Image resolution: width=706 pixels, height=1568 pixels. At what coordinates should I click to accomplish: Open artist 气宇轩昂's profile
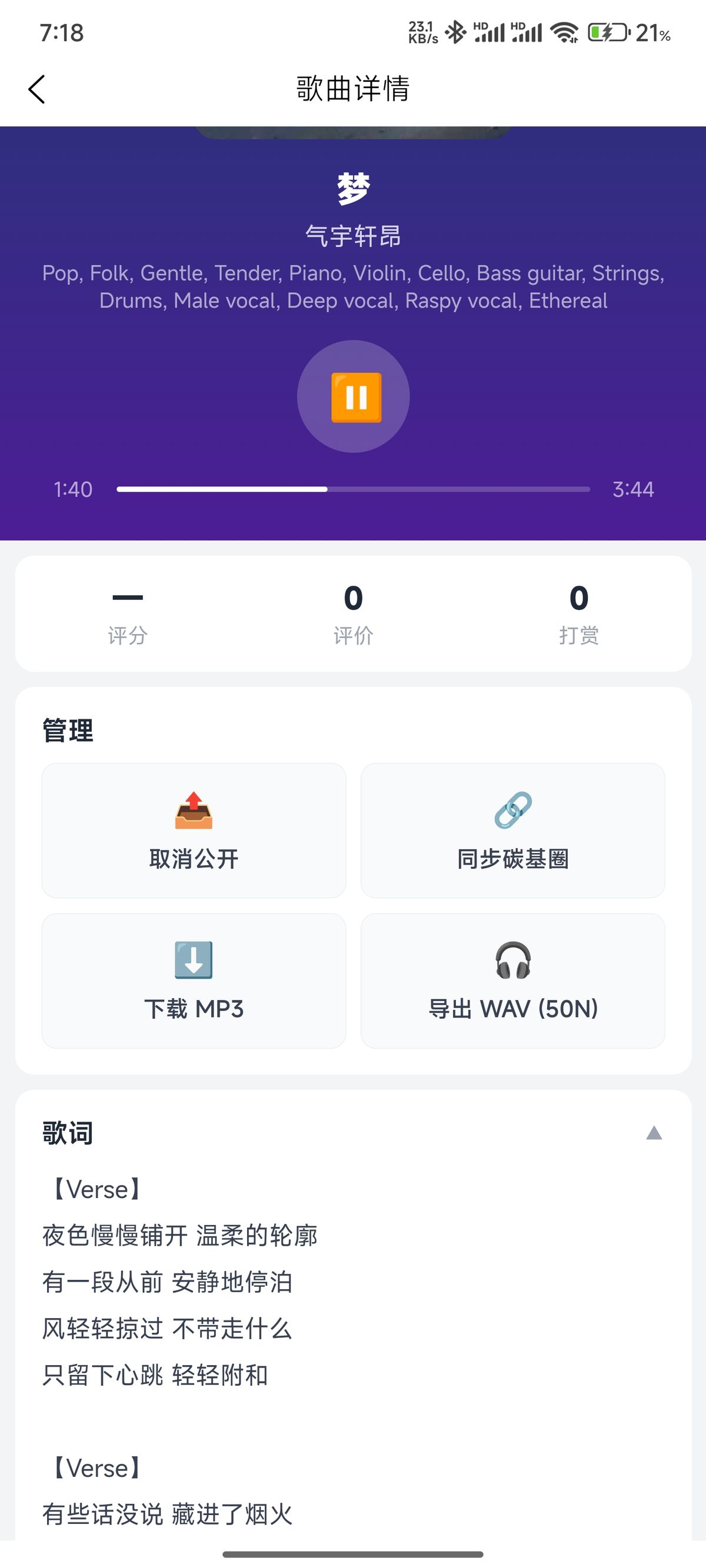(354, 236)
